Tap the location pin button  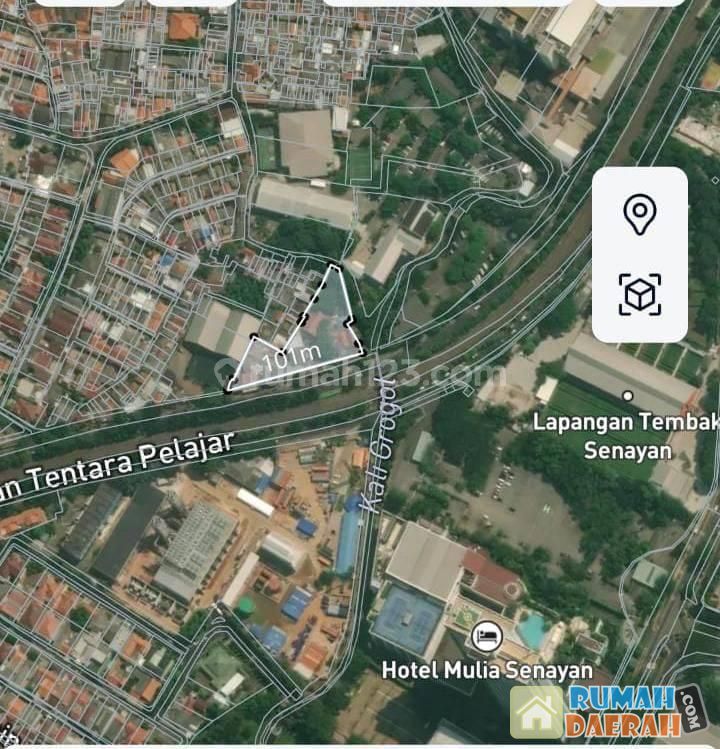[x=639, y=215]
